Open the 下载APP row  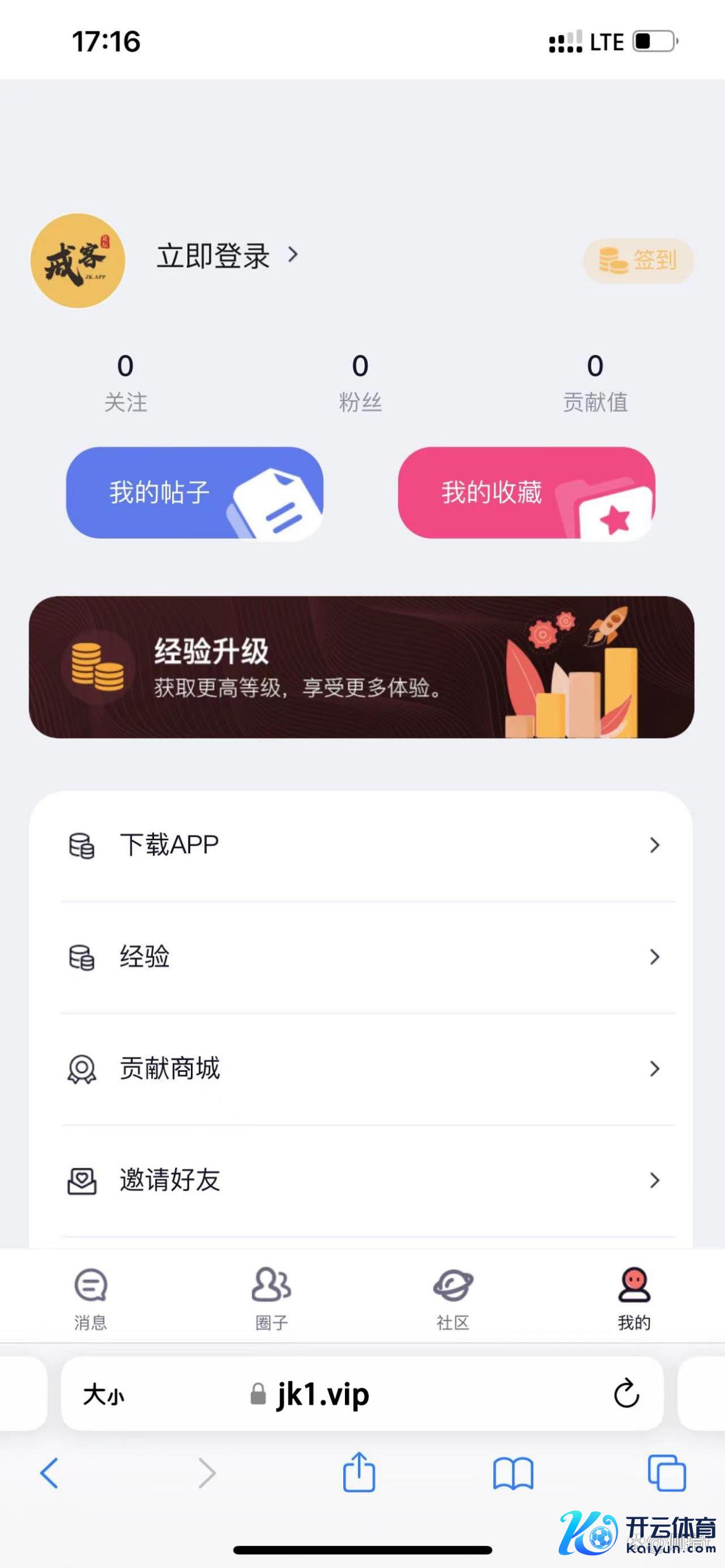(361, 845)
